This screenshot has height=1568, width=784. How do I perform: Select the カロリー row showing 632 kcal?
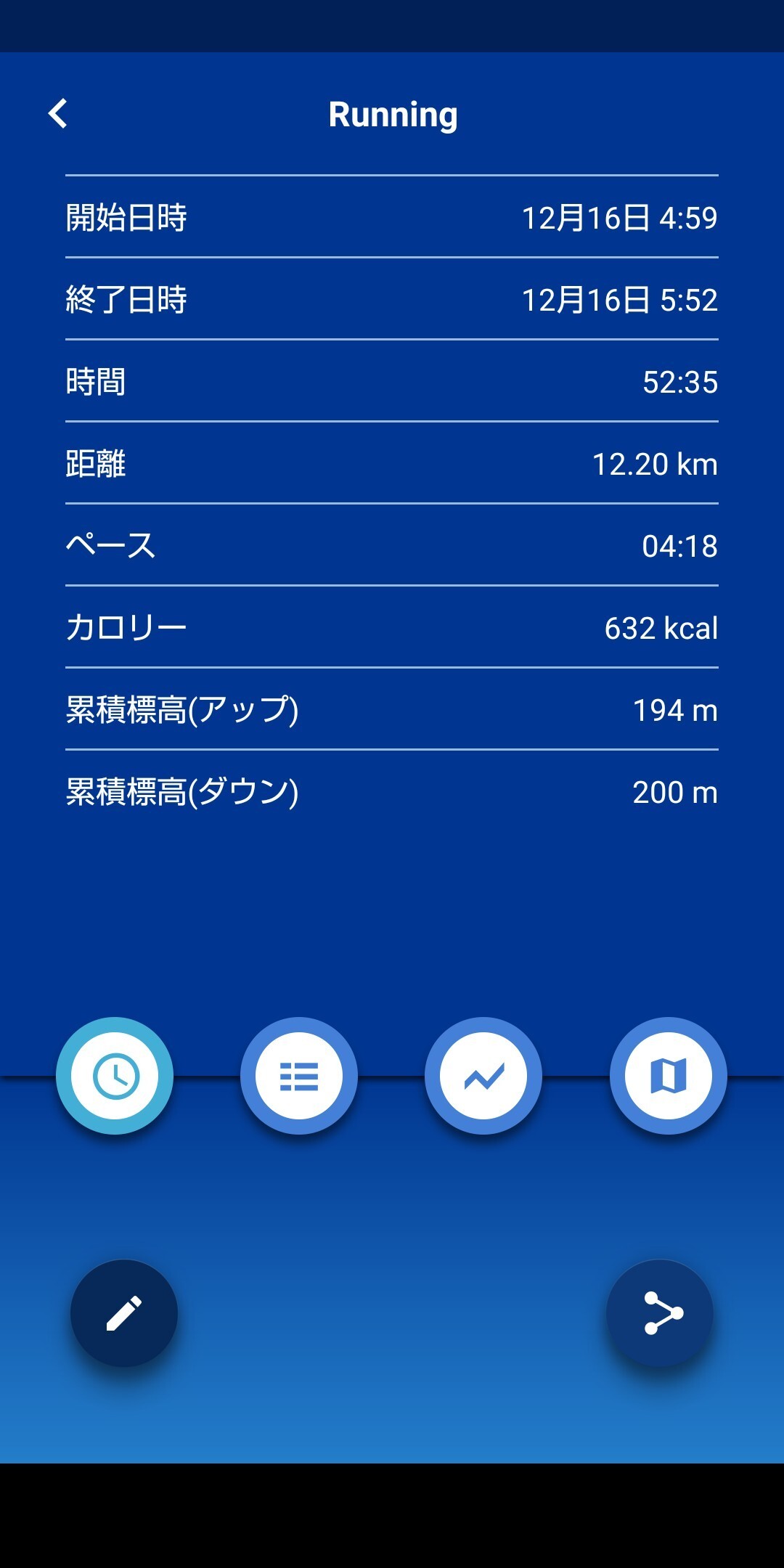point(392,629)
